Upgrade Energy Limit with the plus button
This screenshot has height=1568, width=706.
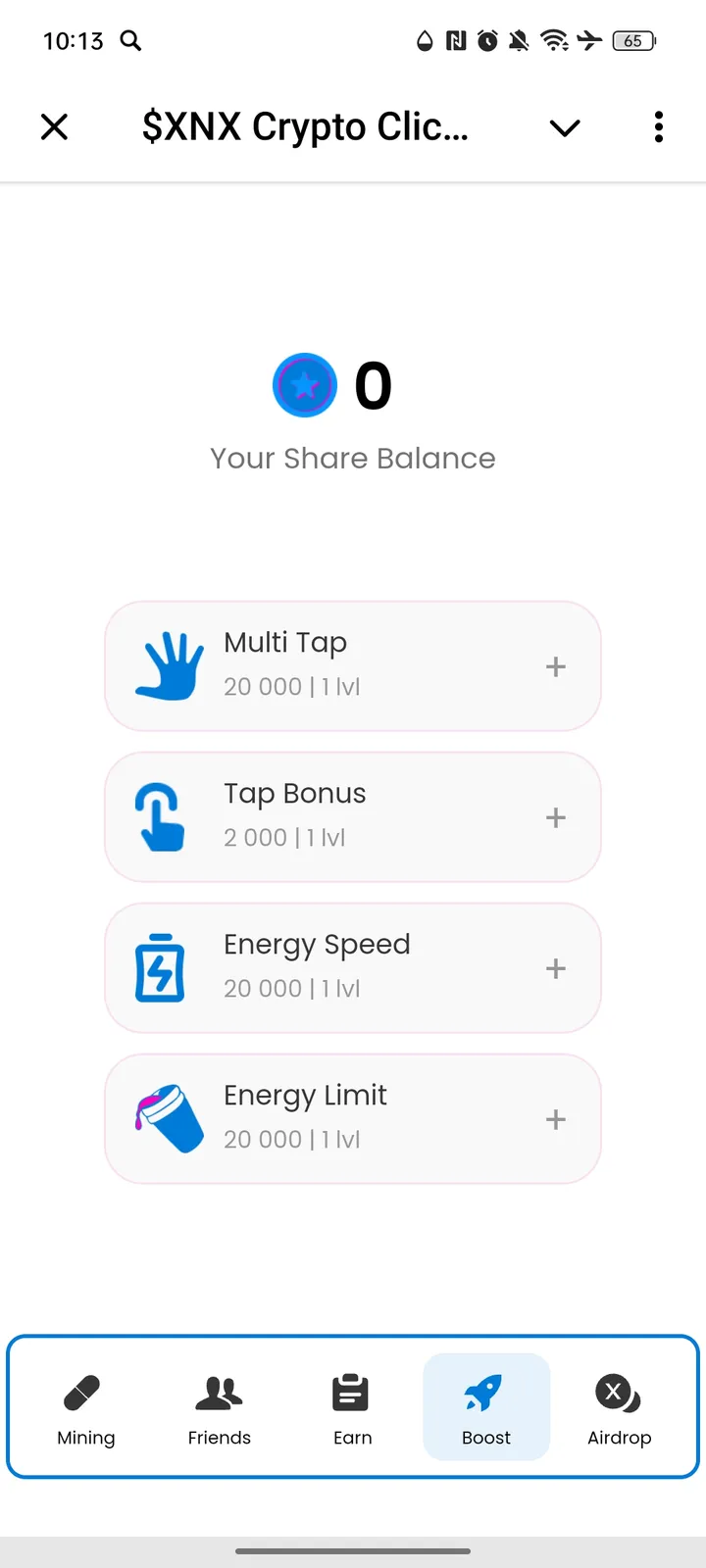click(x=555, y=1118)
